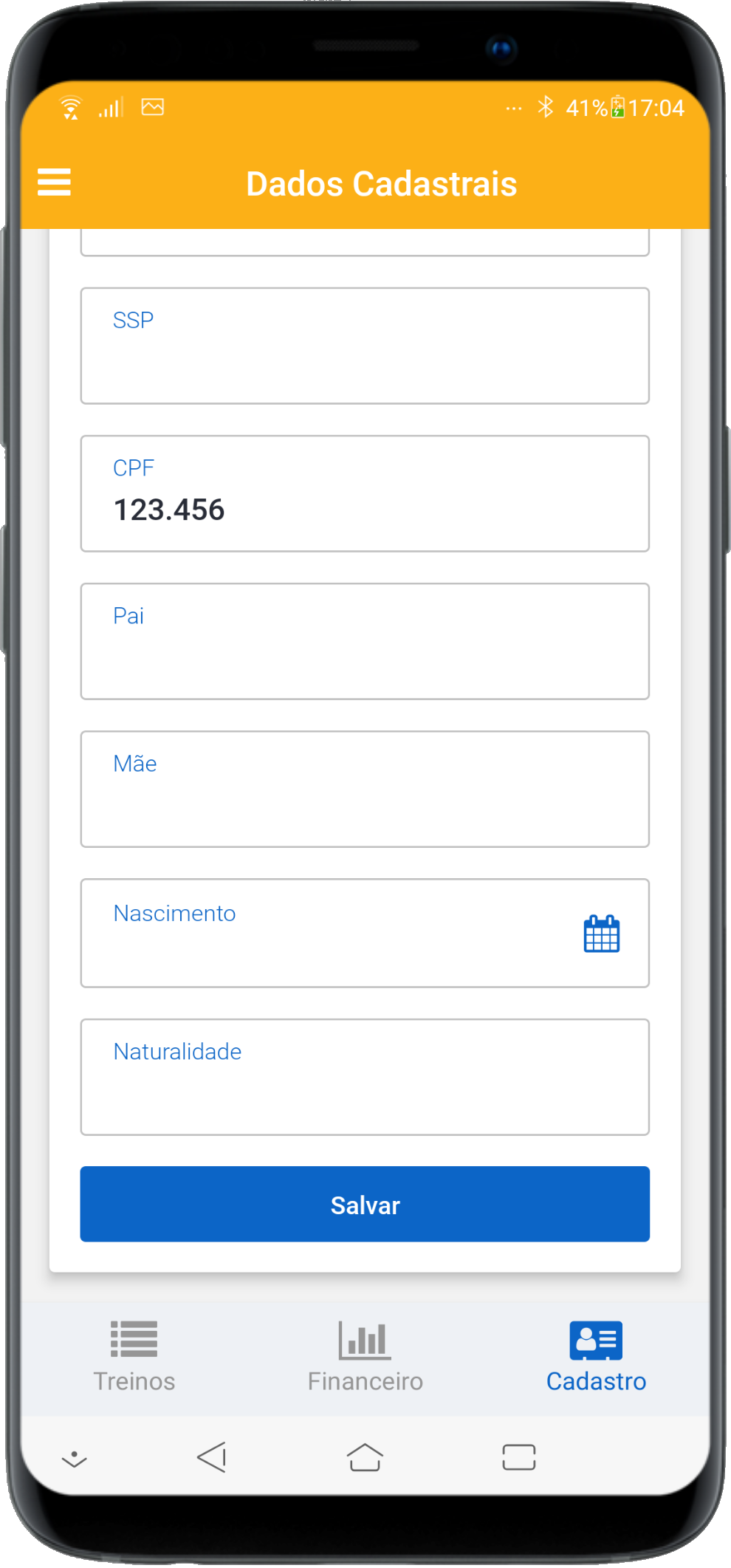Viewport: 731px width, 1568px height.
Task: Select the Mãe text field
Action: (x=365, y=790)
